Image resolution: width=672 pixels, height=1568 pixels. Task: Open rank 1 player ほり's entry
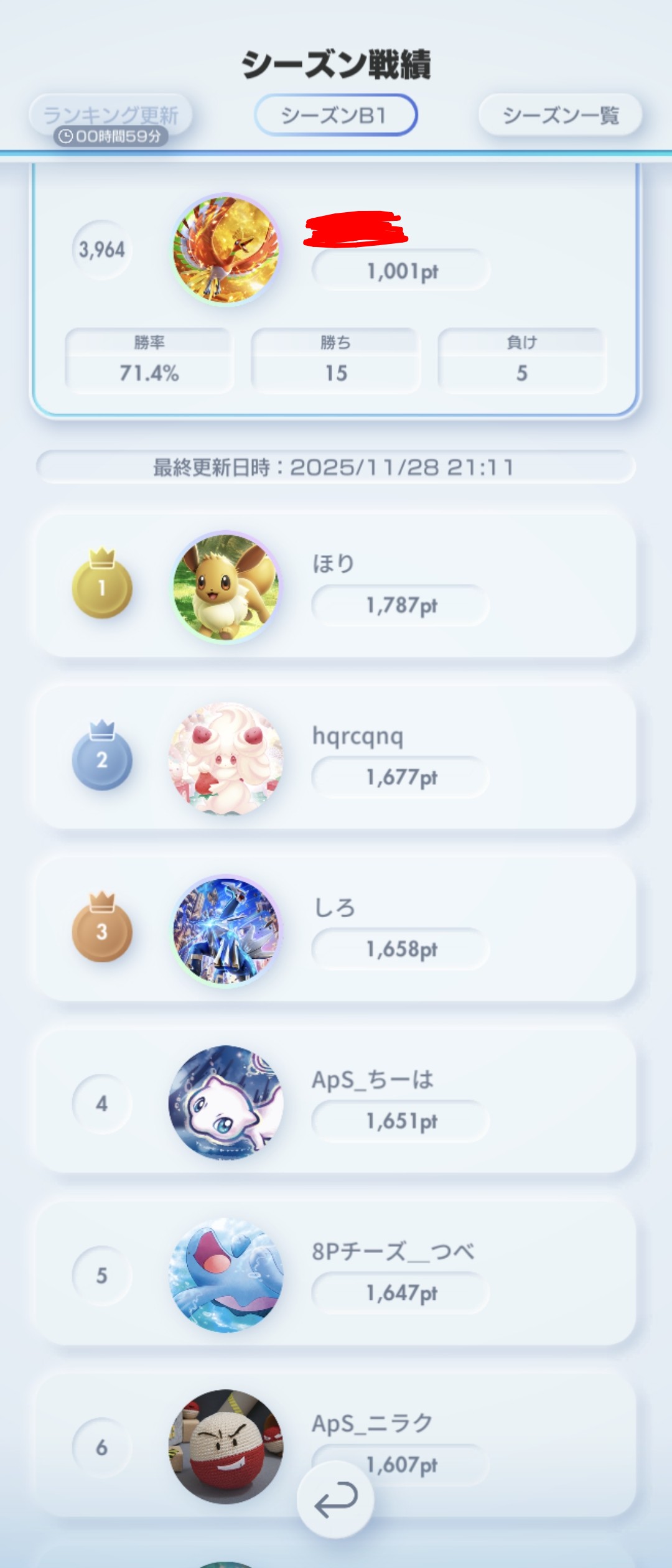click(x=336, y=586)
